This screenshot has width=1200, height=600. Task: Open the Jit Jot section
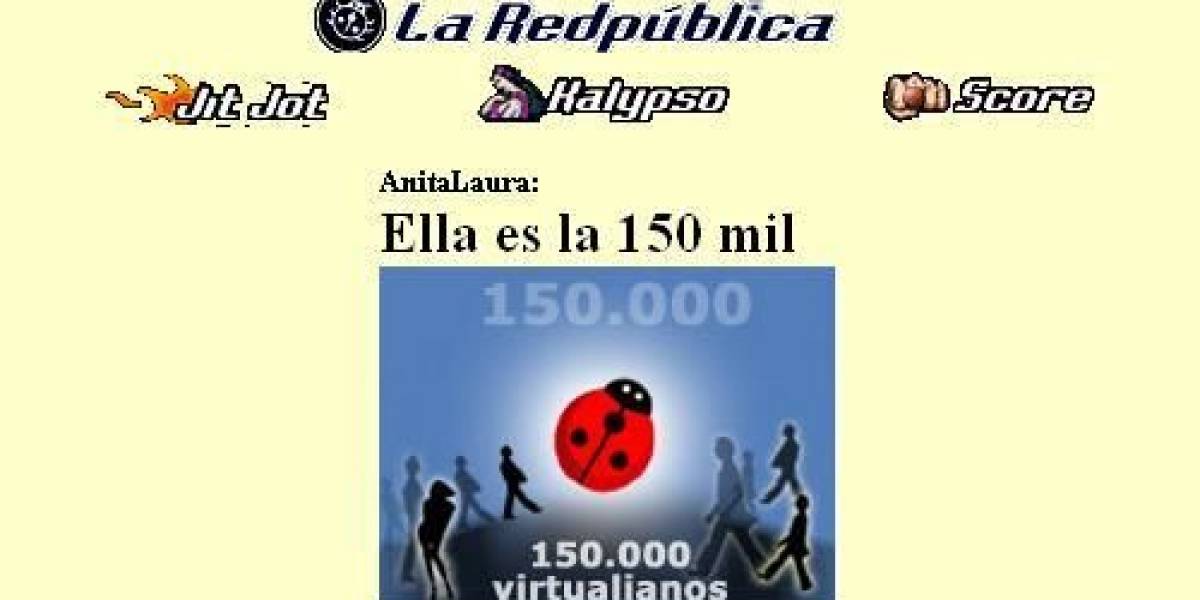217,100
